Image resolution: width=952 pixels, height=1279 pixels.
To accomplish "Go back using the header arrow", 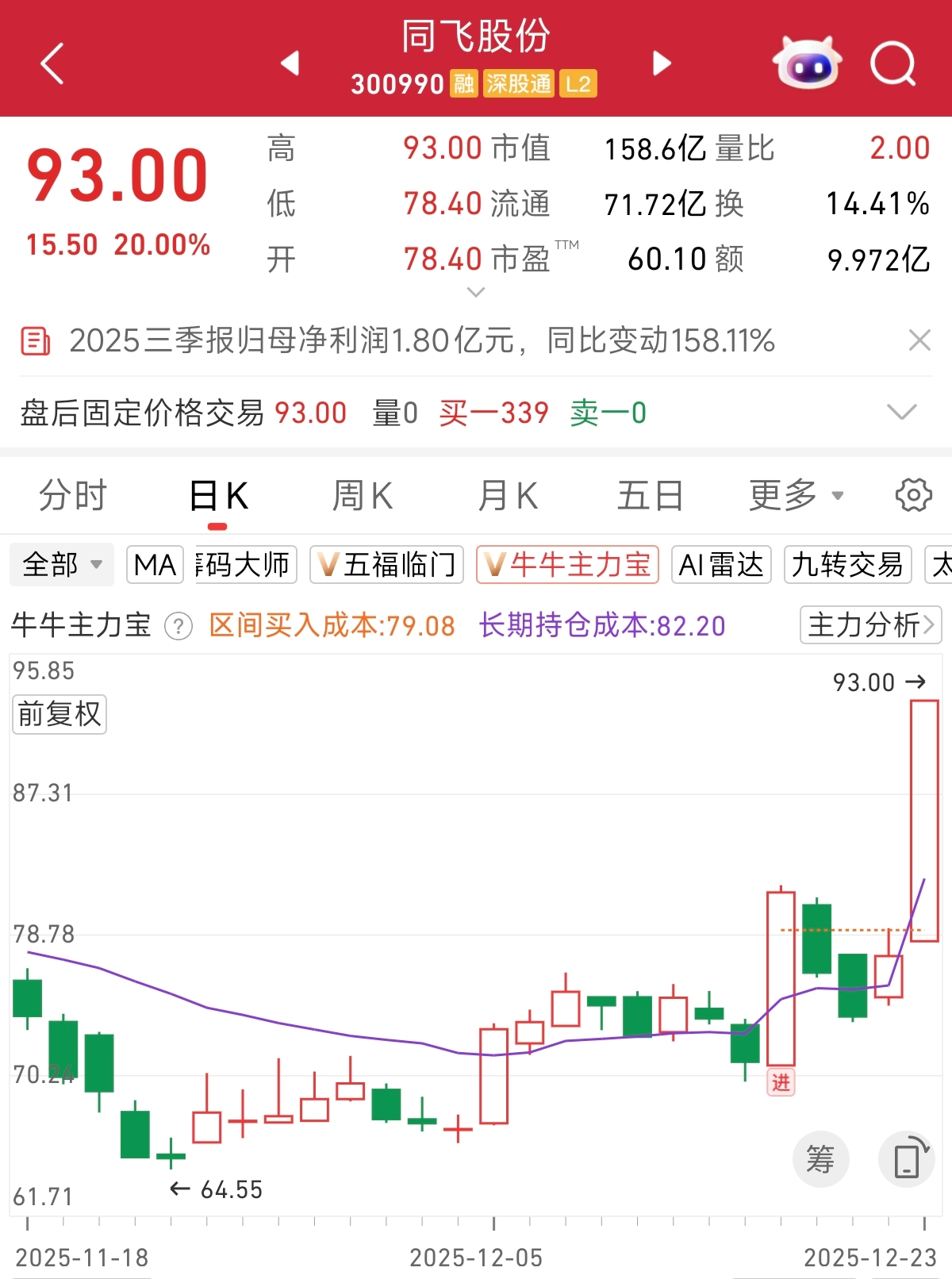I will 52,63.
